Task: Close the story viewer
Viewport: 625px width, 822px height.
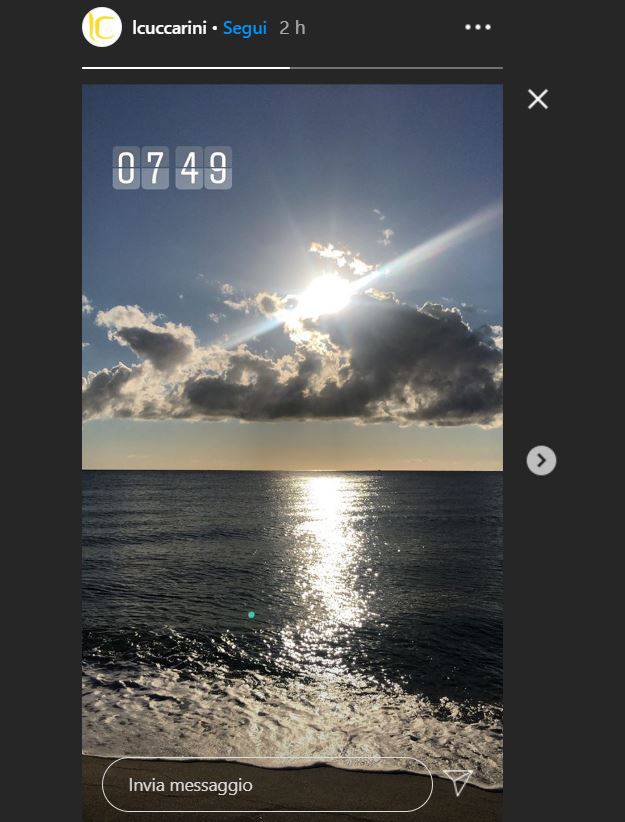Action: click(x=538, y=99)
